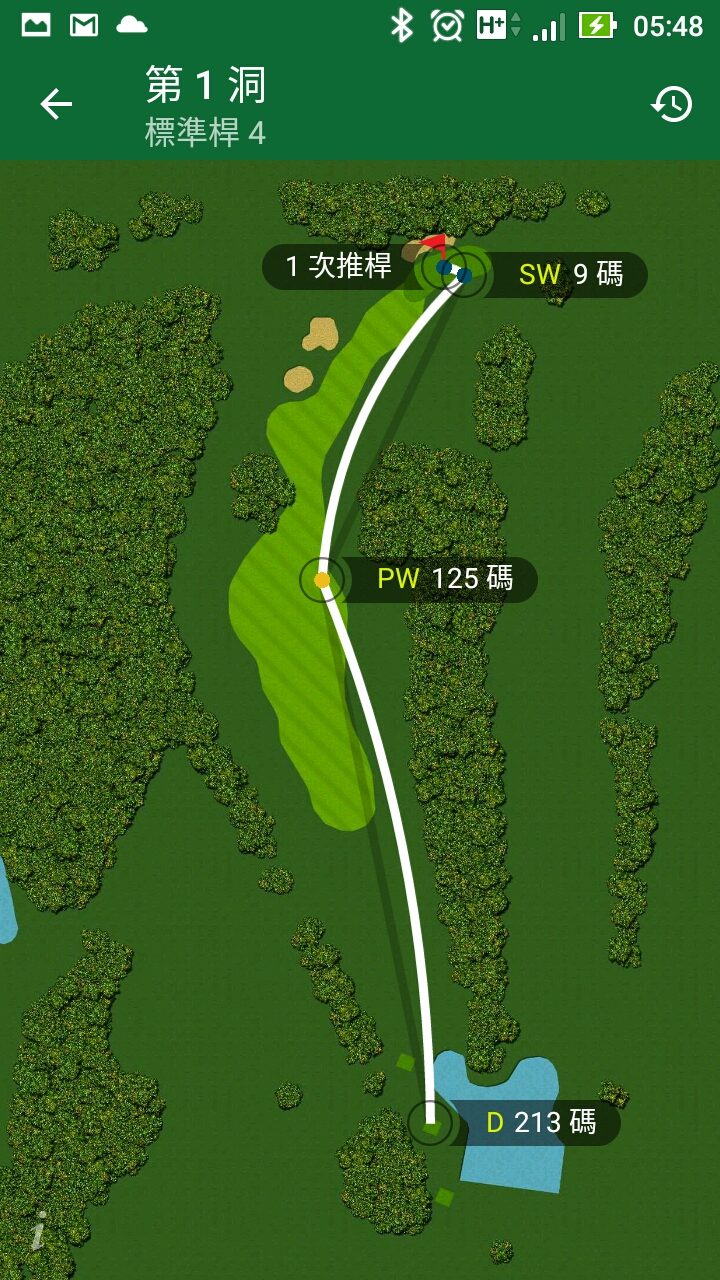This screenshot has width=720, height=1280.
Task: Open the info icon at the bottom left
Action: click(x=39, y=1231)
